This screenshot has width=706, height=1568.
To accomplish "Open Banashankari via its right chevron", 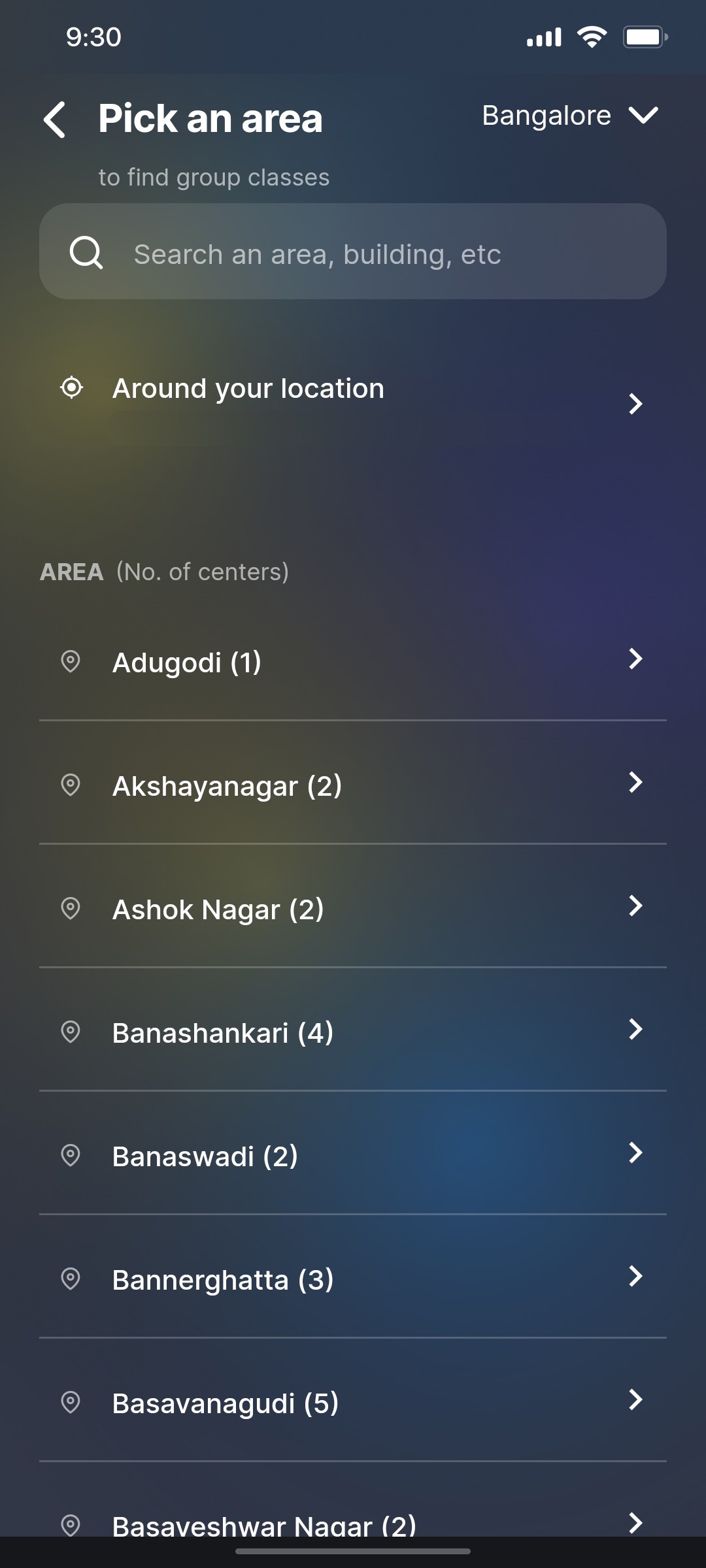I will click(x=635, y=1030).
